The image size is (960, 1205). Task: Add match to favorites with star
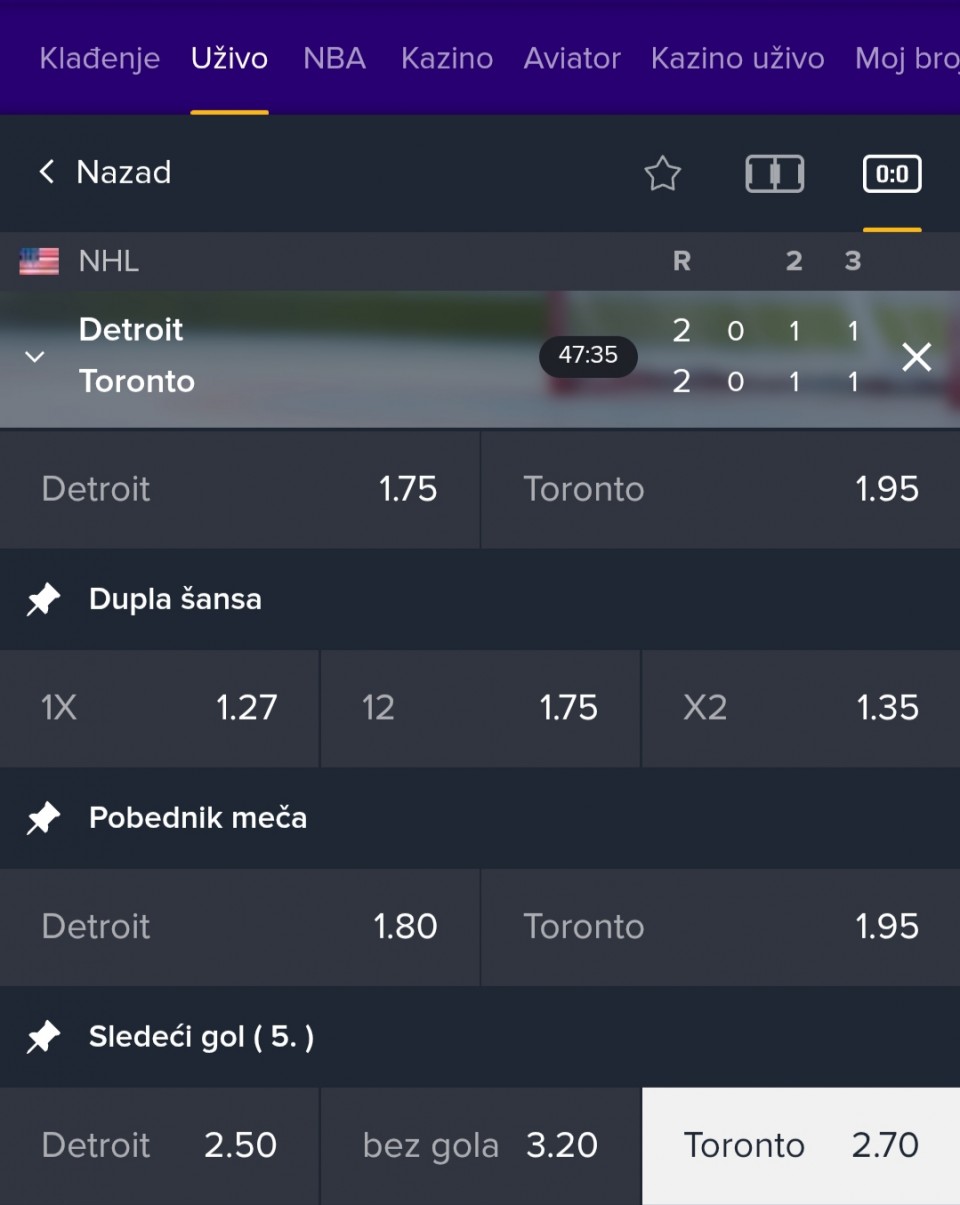(662, 174)
